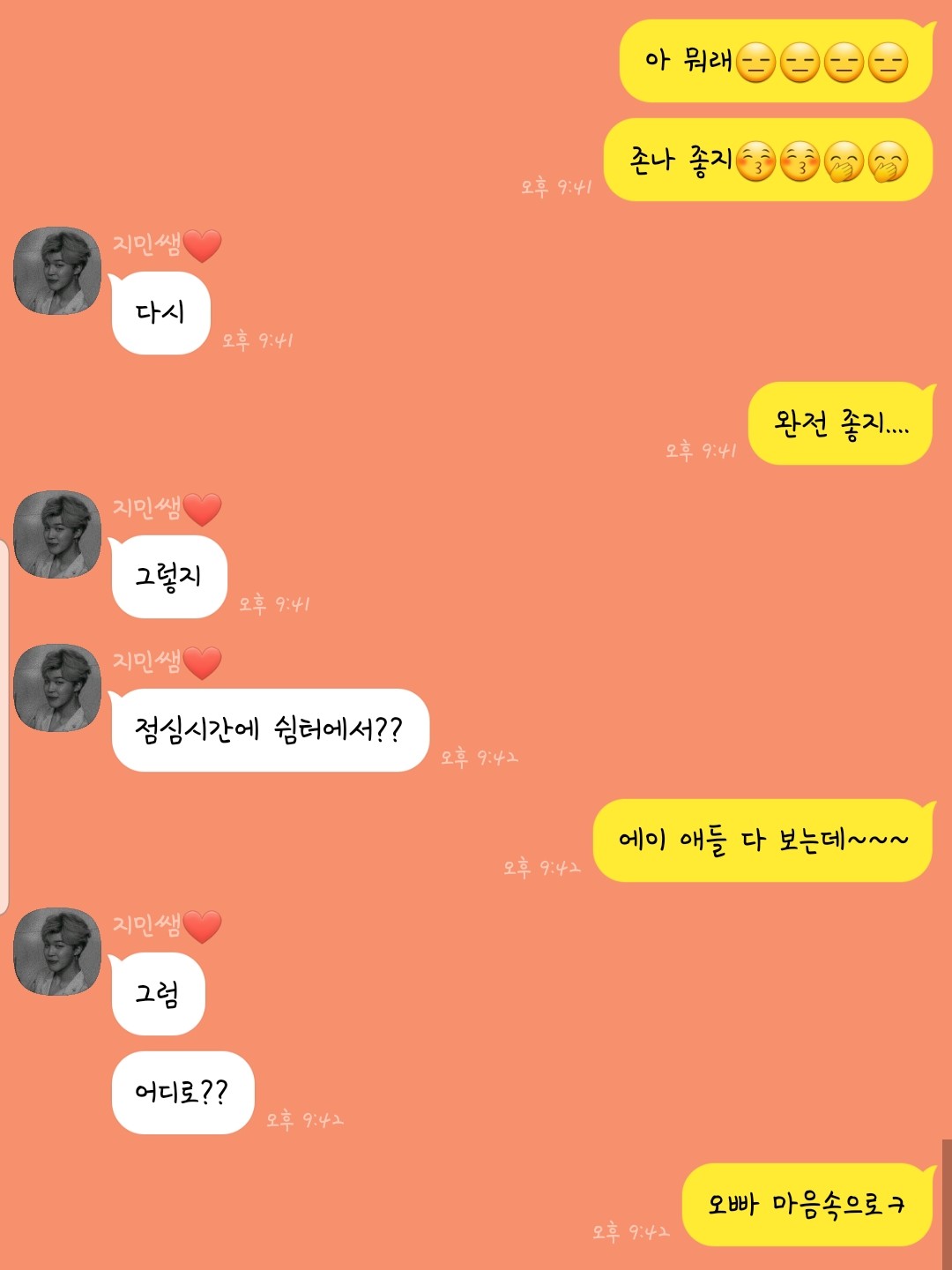Tap the profile picture beside the 다시 message
This screenshot has width=952, height=1270.
(57, 269)
